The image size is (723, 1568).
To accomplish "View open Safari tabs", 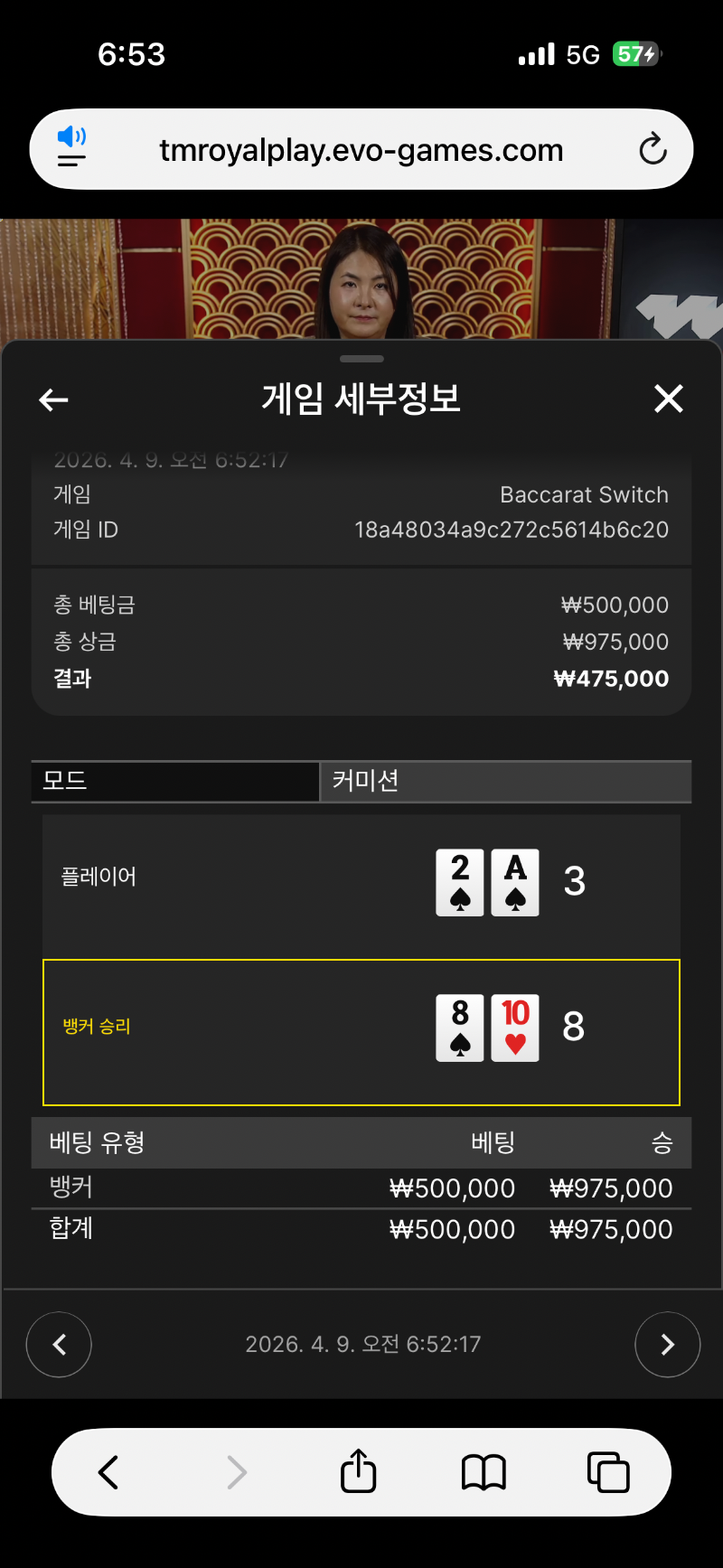I will pyautogui.click(x=608, y=1472).
